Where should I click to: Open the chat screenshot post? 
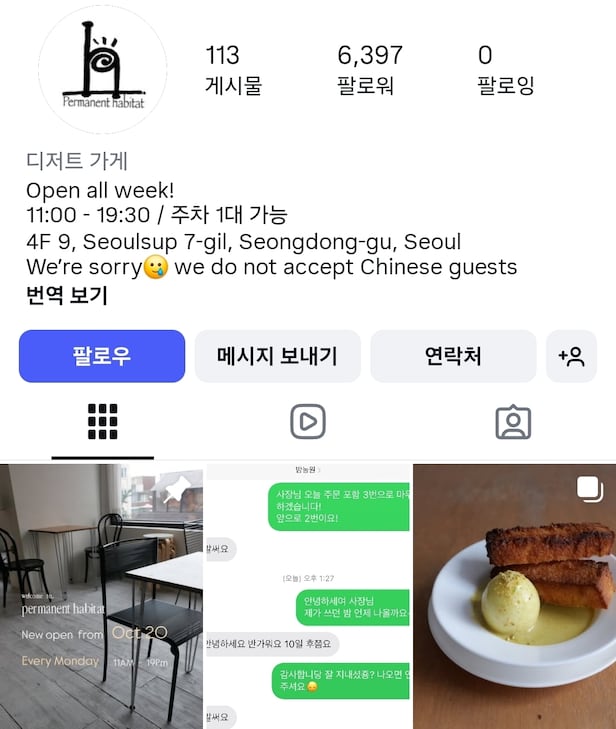coord(308,596)
